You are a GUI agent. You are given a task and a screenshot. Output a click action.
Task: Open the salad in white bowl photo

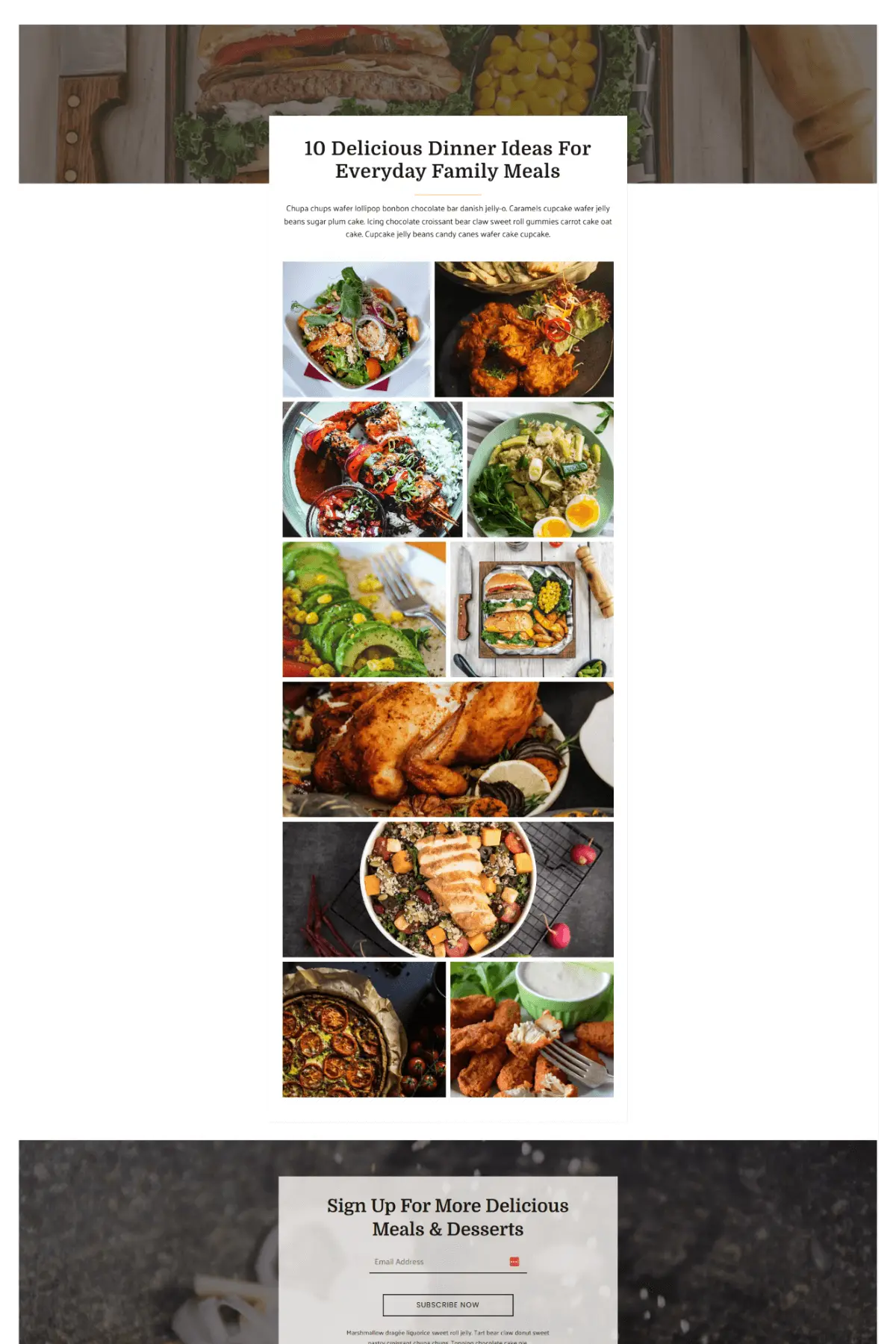tap(356, 329)
